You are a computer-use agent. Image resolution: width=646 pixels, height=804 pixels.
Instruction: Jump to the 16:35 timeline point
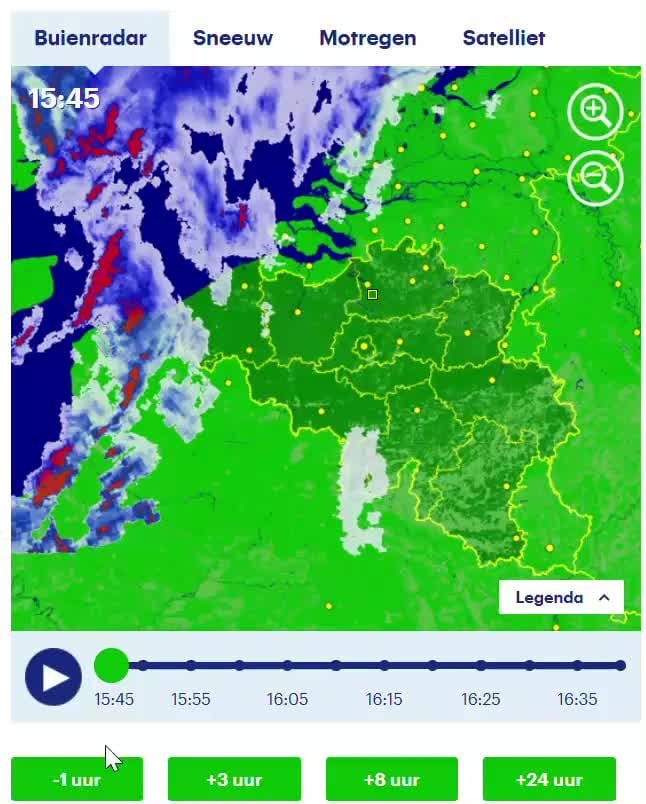point(578,666)
